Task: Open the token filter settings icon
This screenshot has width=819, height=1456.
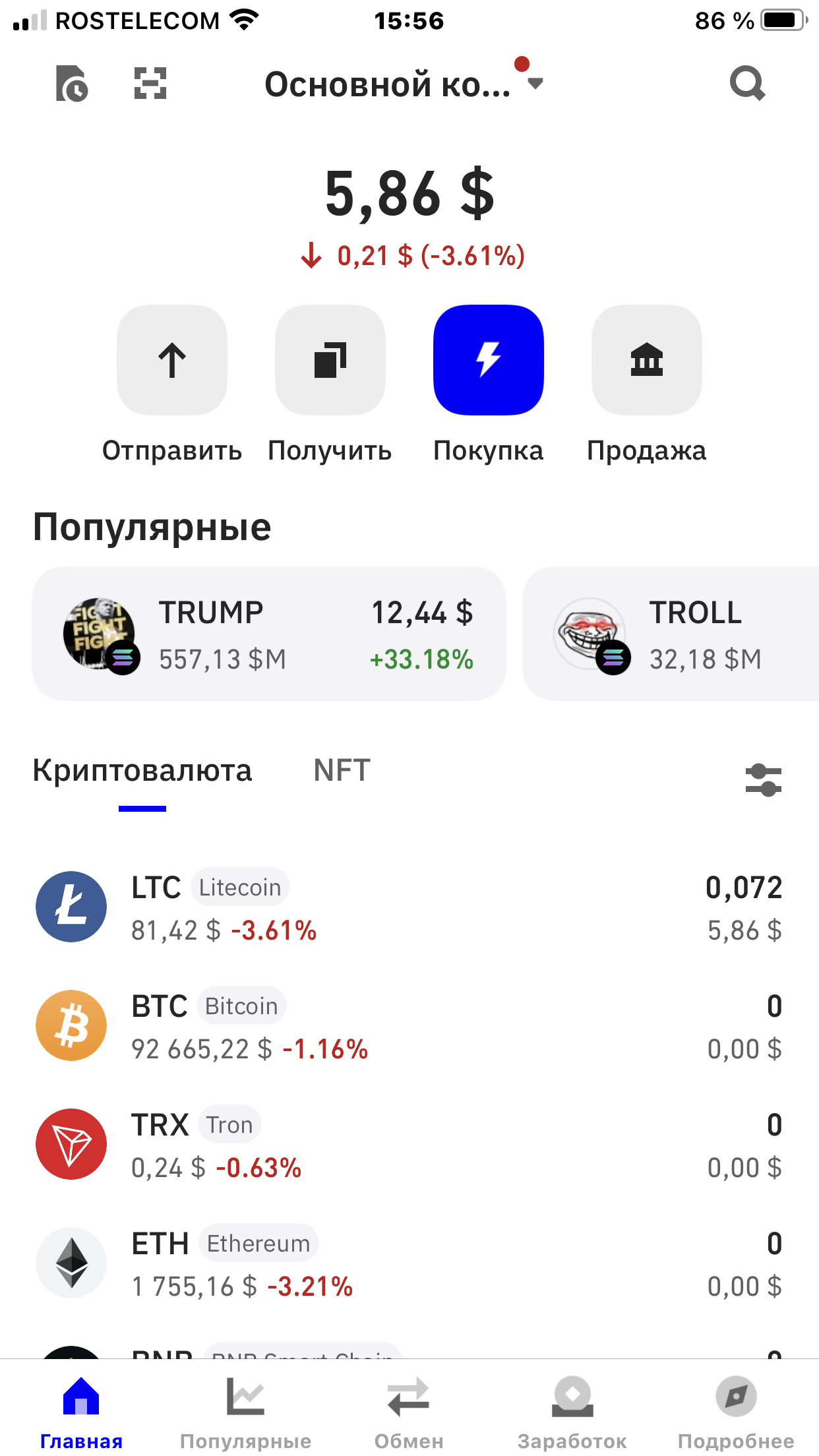Action: [763, 780]
